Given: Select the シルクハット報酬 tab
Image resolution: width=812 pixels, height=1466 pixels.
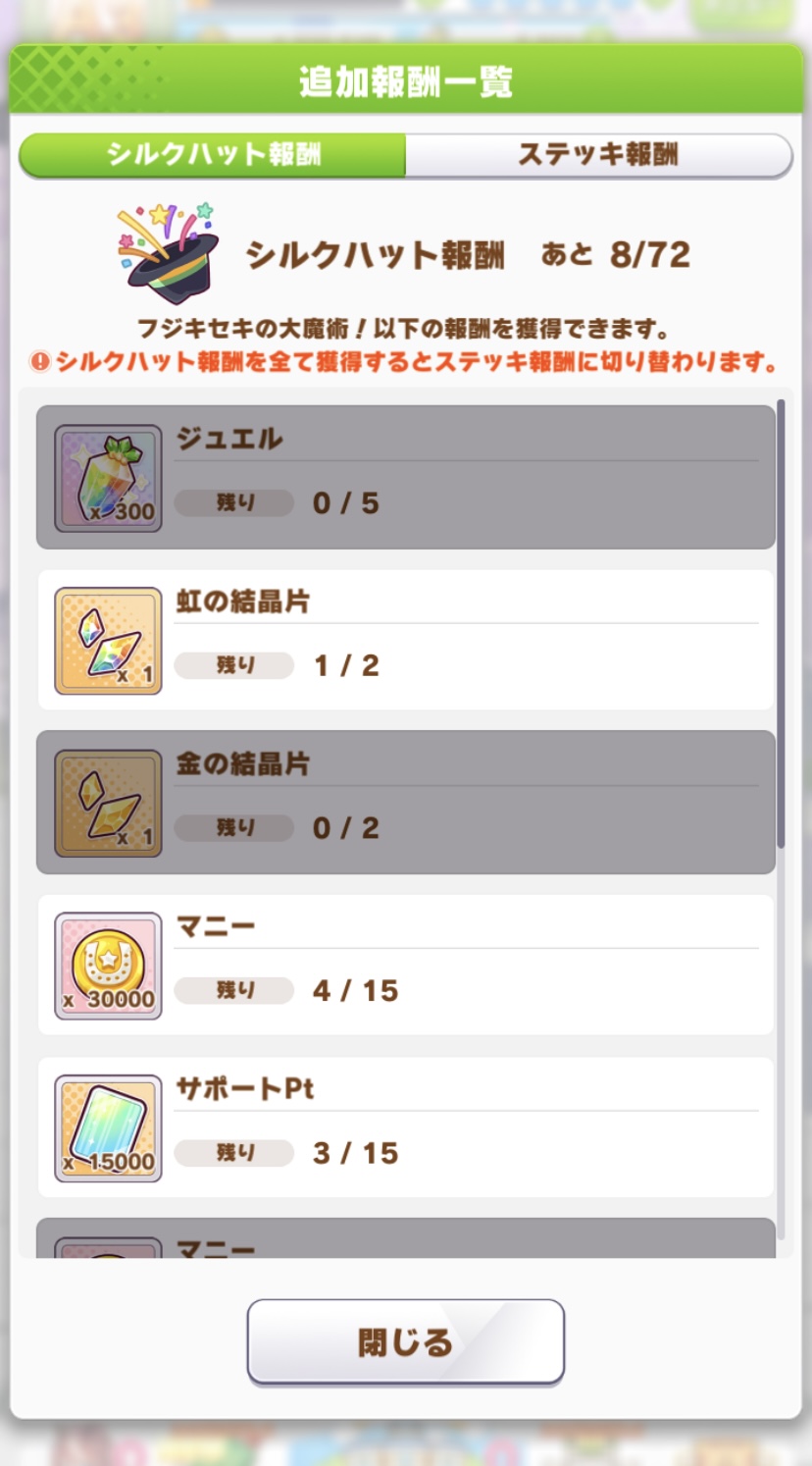Looking at the screenshot, I should (x=213, y=155).
